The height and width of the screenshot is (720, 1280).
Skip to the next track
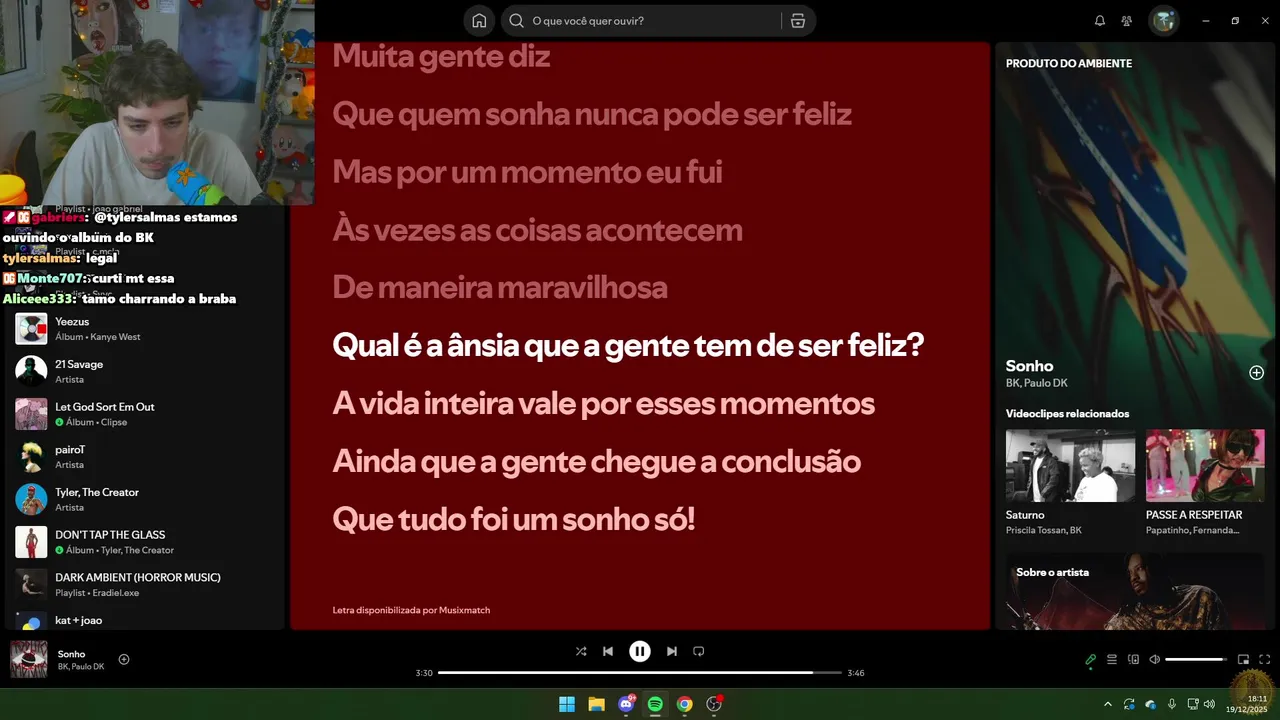672,652
